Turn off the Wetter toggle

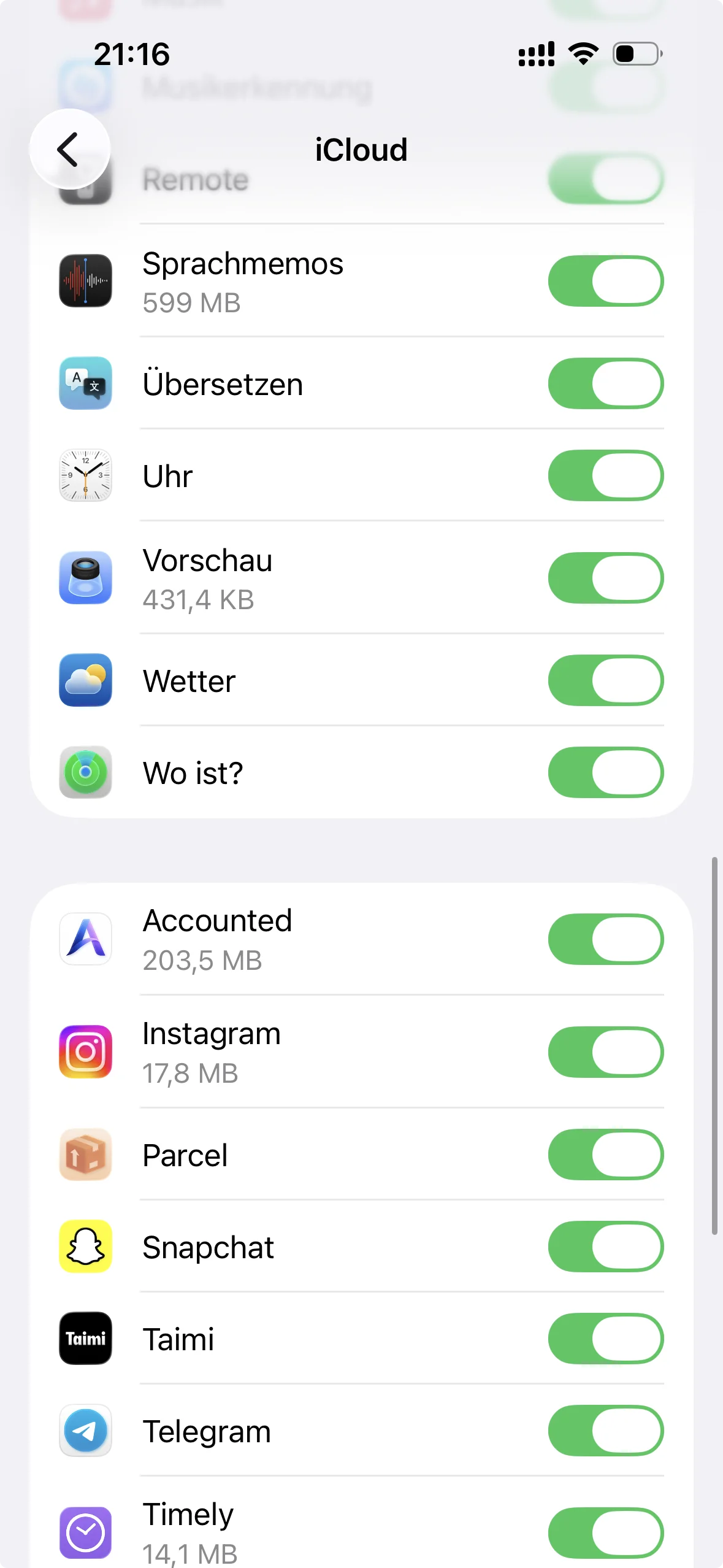[x=605, y=680]
